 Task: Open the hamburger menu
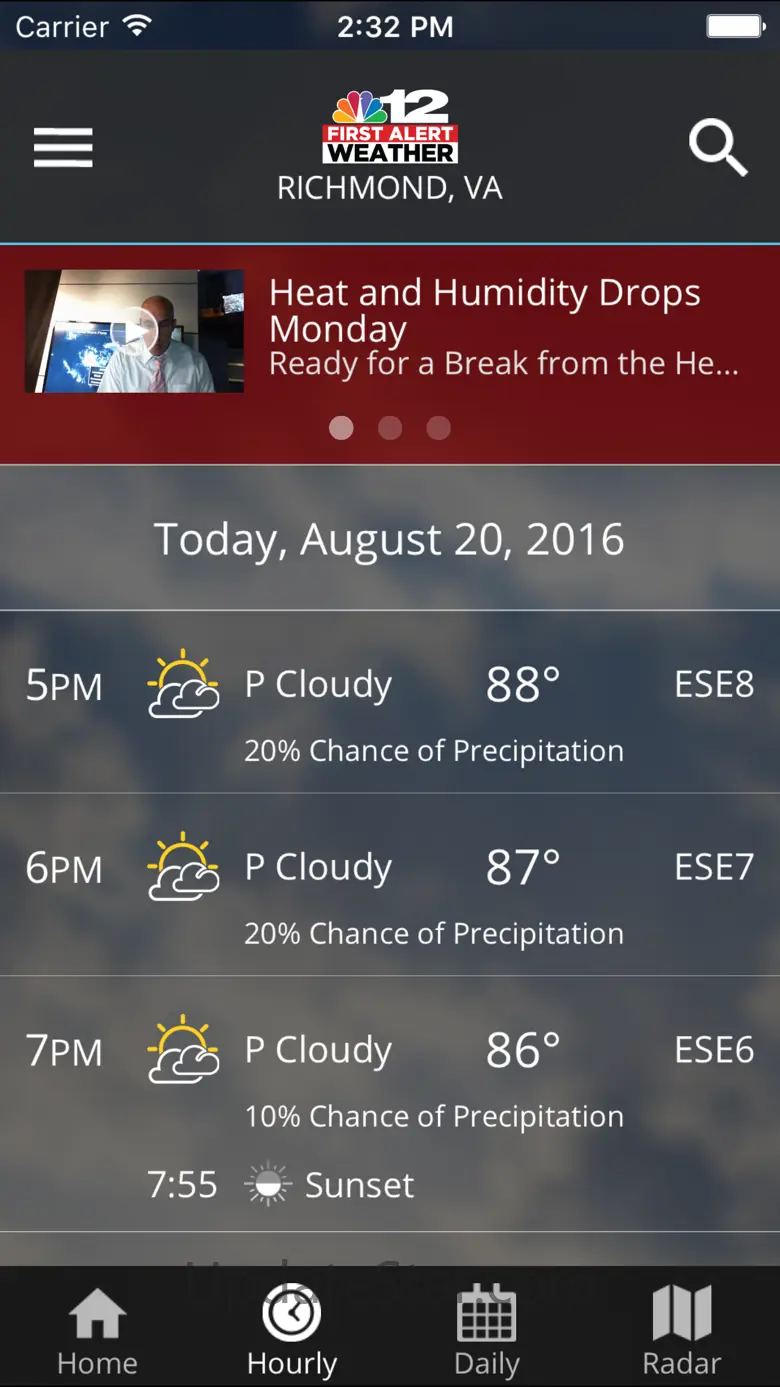(x=63, y=148)
